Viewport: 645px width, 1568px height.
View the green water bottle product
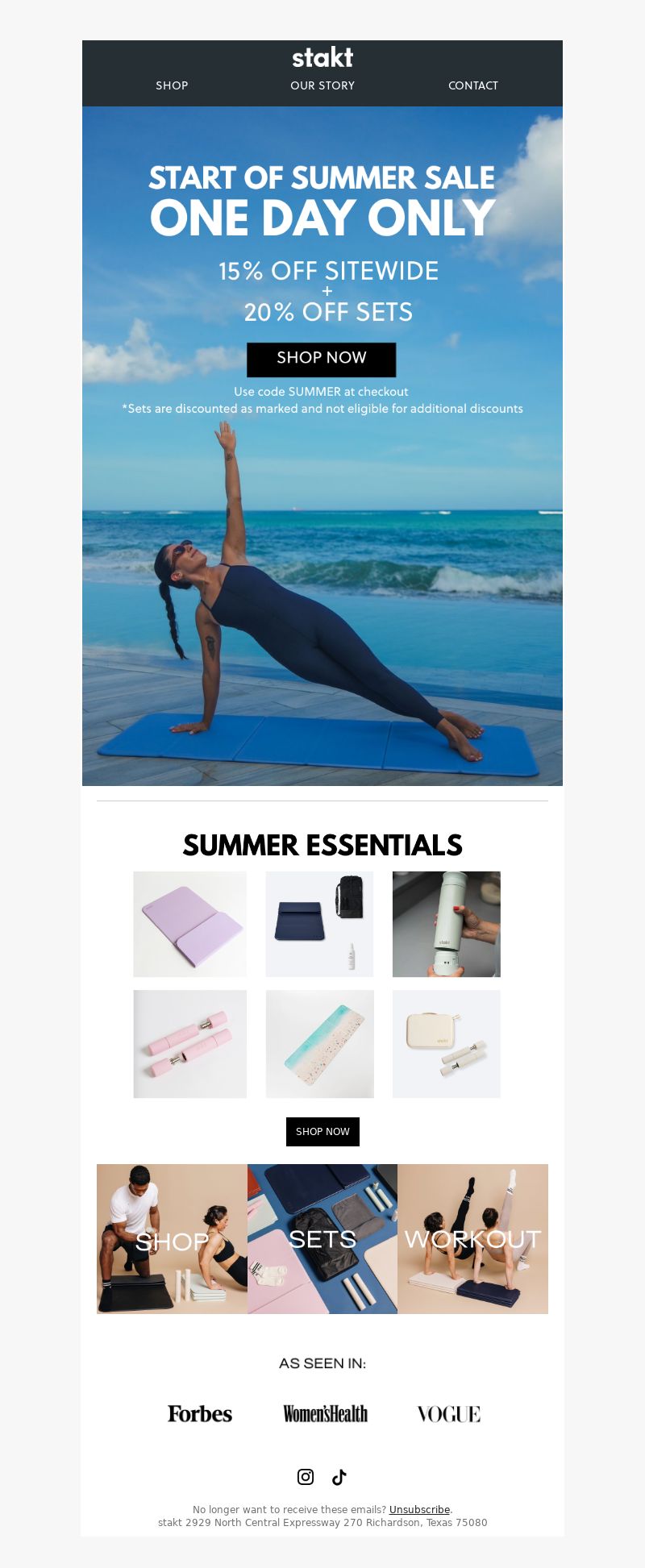tap(447, 924)
